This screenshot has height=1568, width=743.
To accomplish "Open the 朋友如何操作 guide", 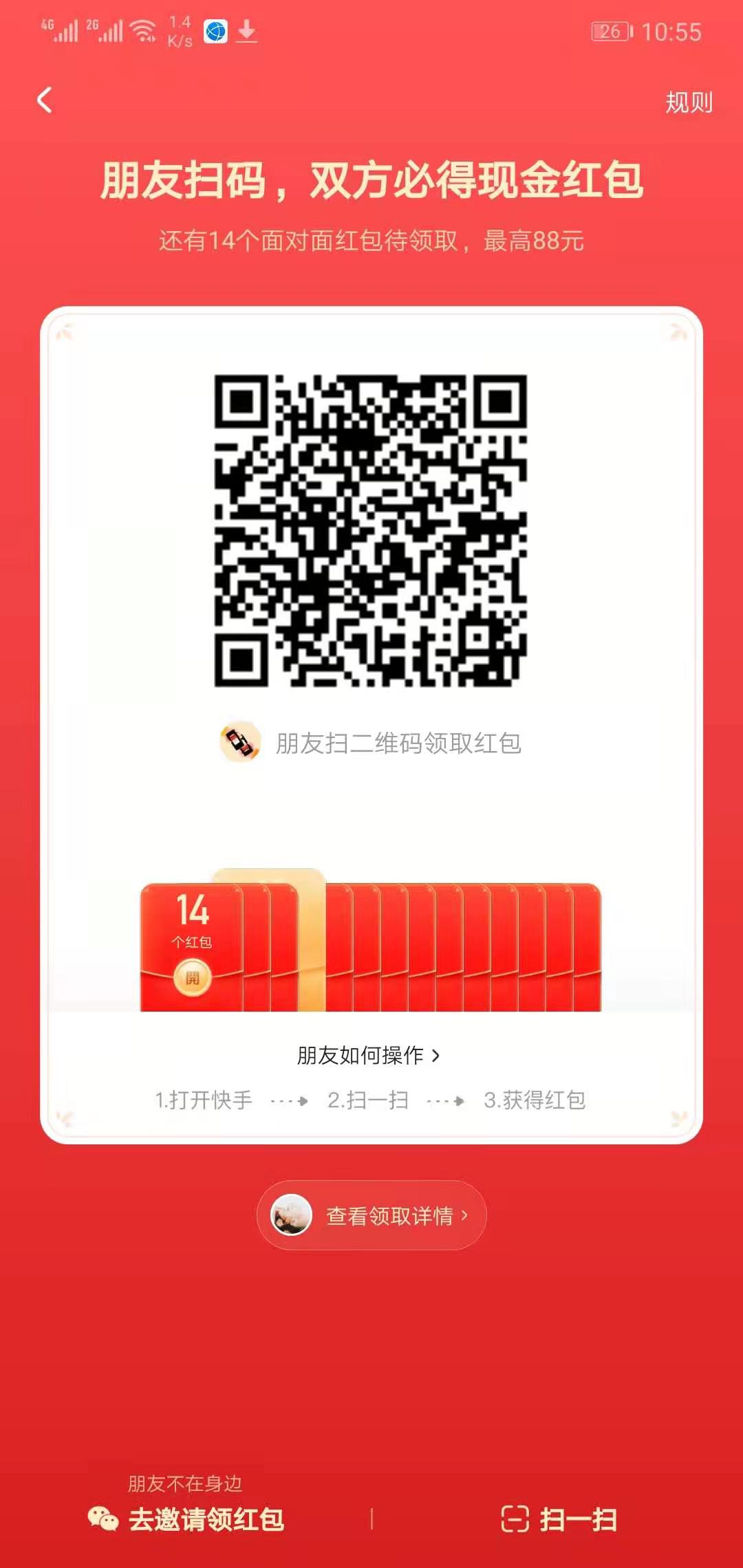I will (x=369, y=1055).
